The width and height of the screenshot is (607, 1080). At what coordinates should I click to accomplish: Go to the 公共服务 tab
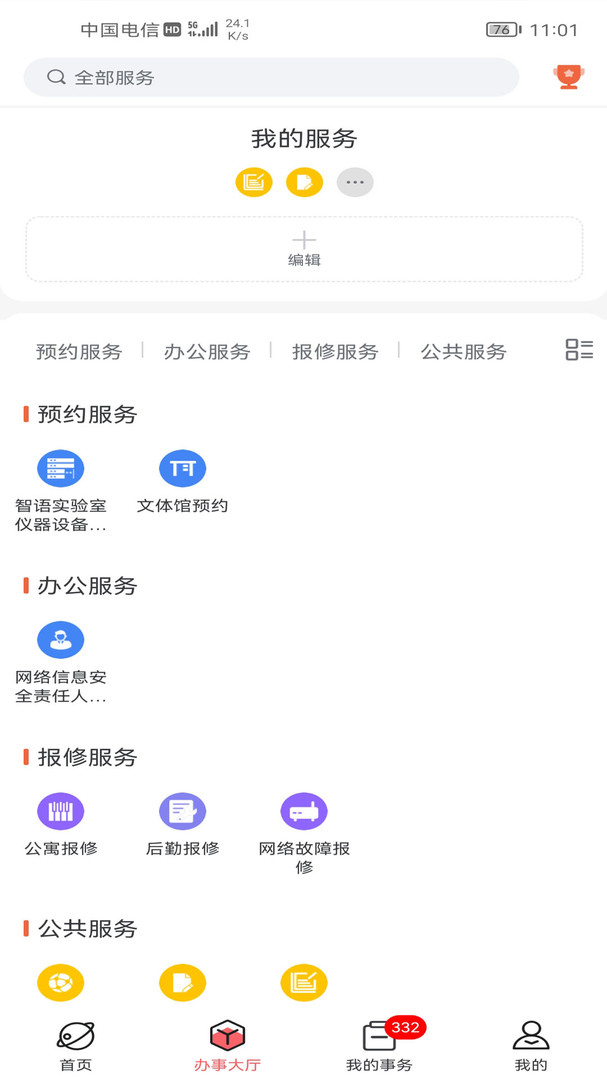coord(463,351)
